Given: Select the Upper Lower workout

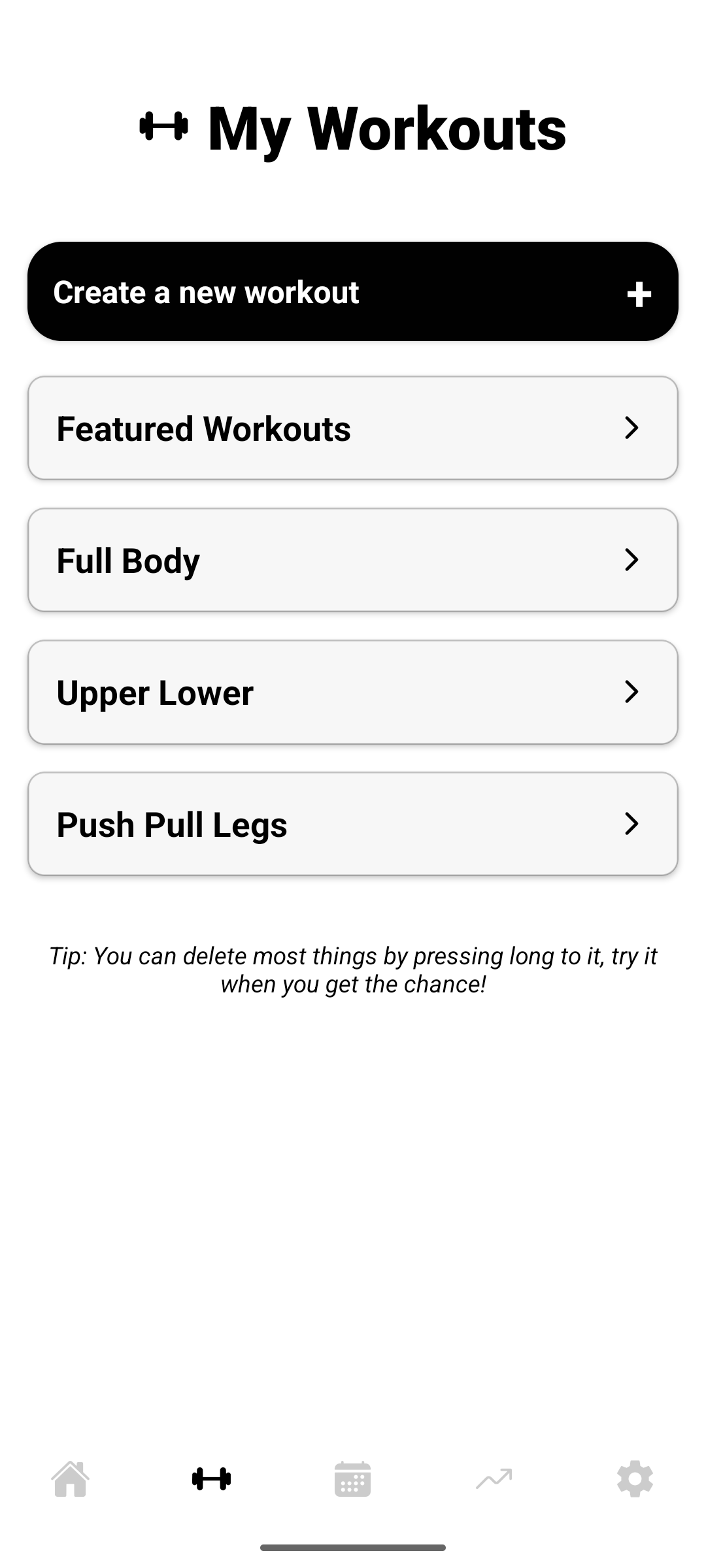Looking at the screenshot, I should pyautogui.click(x=353, y=693).
